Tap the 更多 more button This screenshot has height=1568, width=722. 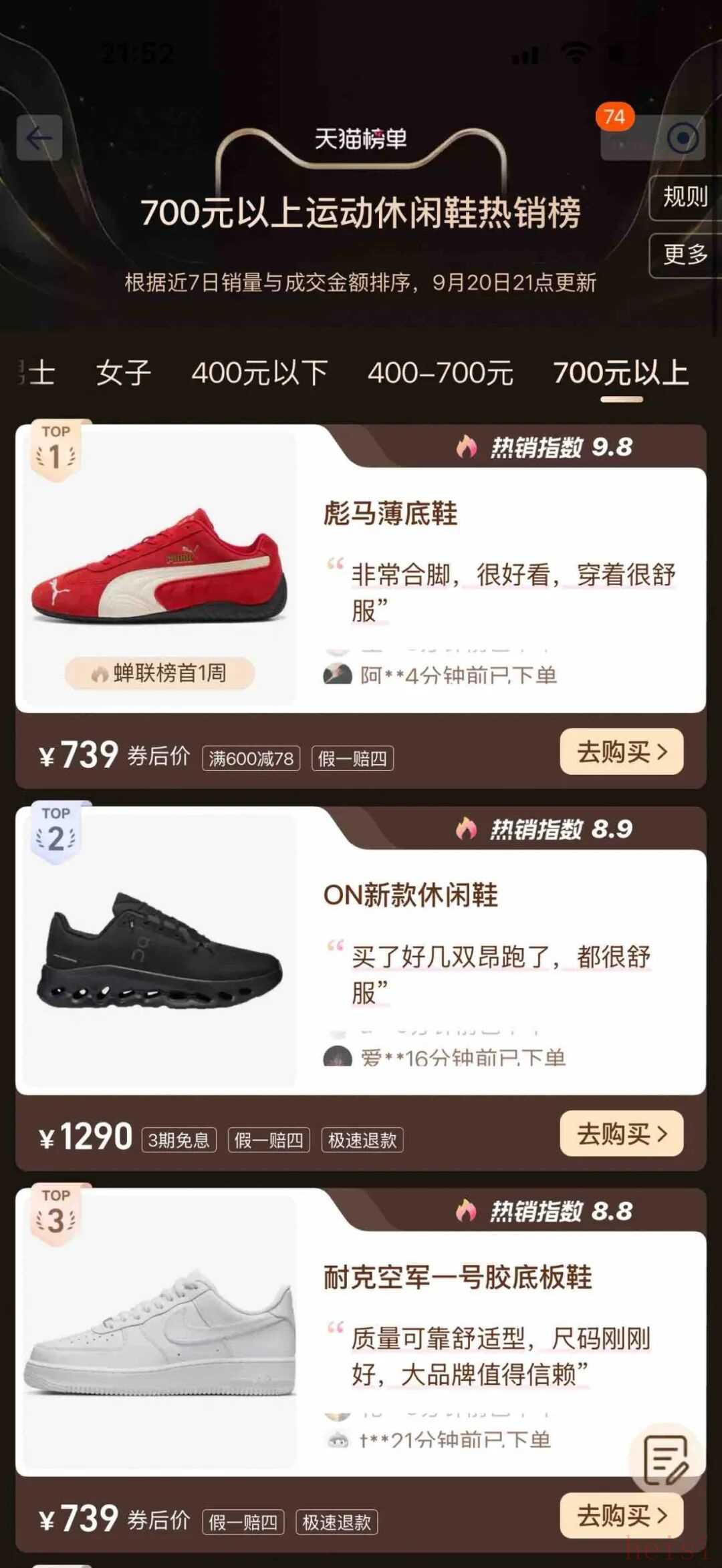[685, 255]
